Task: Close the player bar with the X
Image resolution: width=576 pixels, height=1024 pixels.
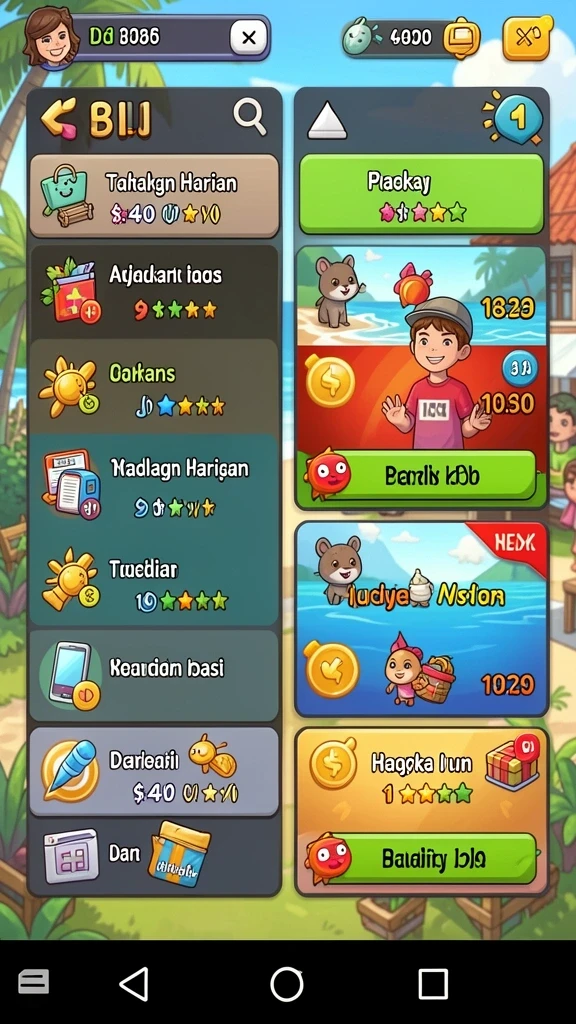Action: [248, 38]
